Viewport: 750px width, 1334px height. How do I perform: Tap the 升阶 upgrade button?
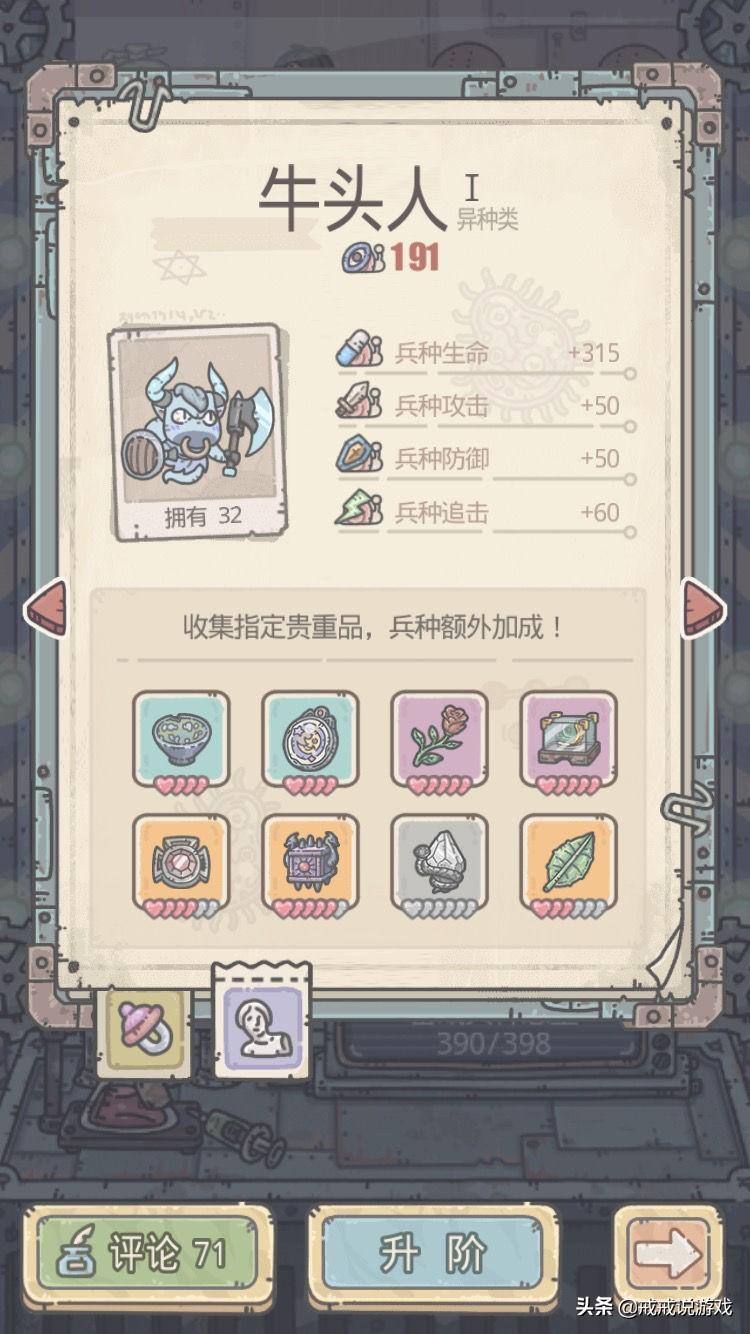pyautogui.click(x=432, y=1253)
